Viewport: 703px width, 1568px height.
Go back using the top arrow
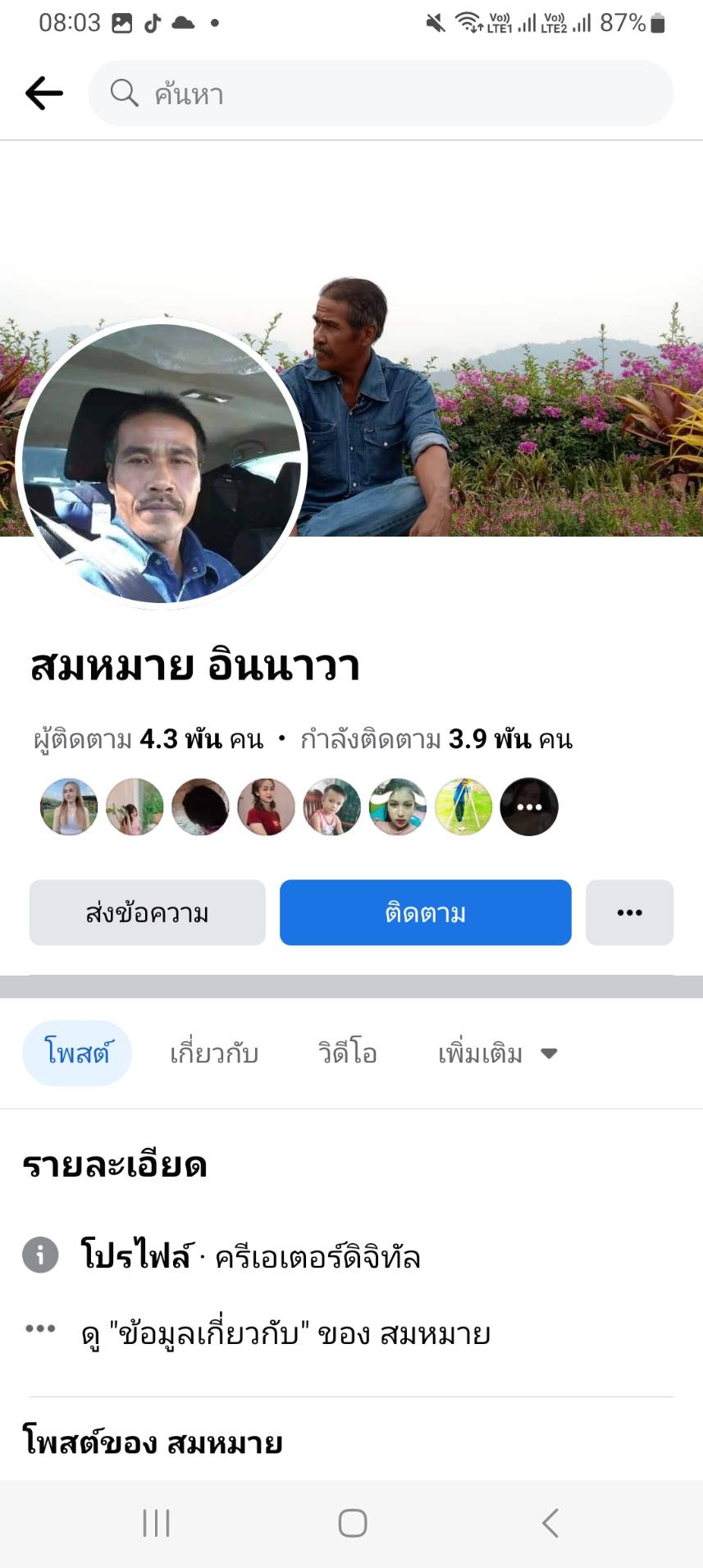coord(43,94)
